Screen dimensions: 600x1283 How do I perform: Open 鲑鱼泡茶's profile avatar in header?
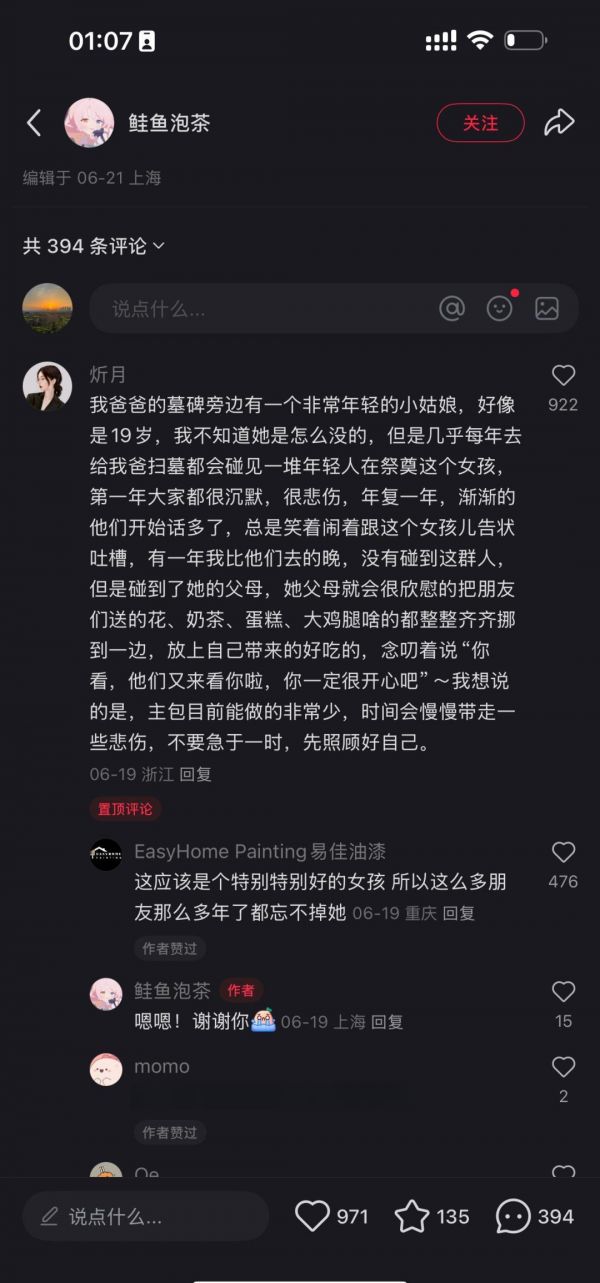[89, 123]
